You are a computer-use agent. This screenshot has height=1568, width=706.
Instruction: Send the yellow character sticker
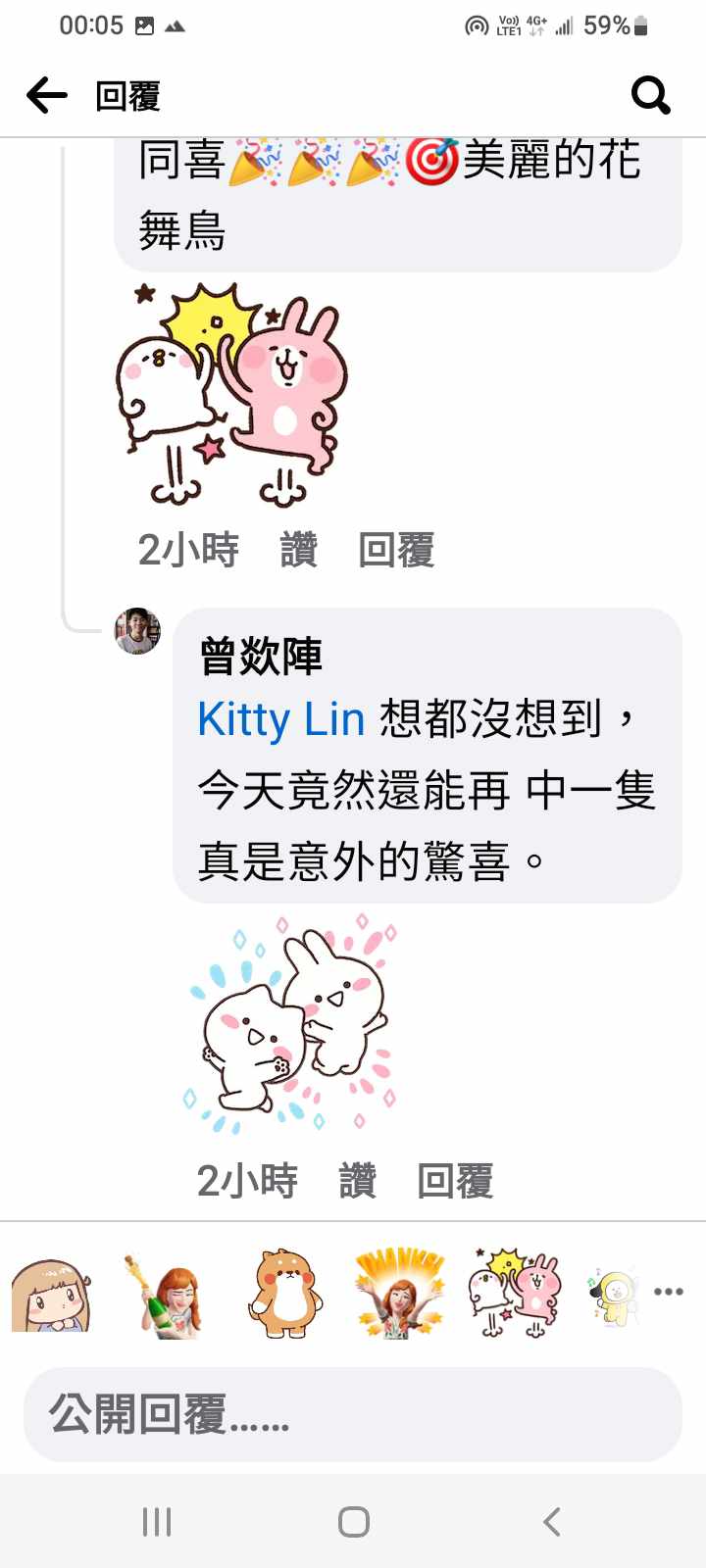[x=615, y=1294]
